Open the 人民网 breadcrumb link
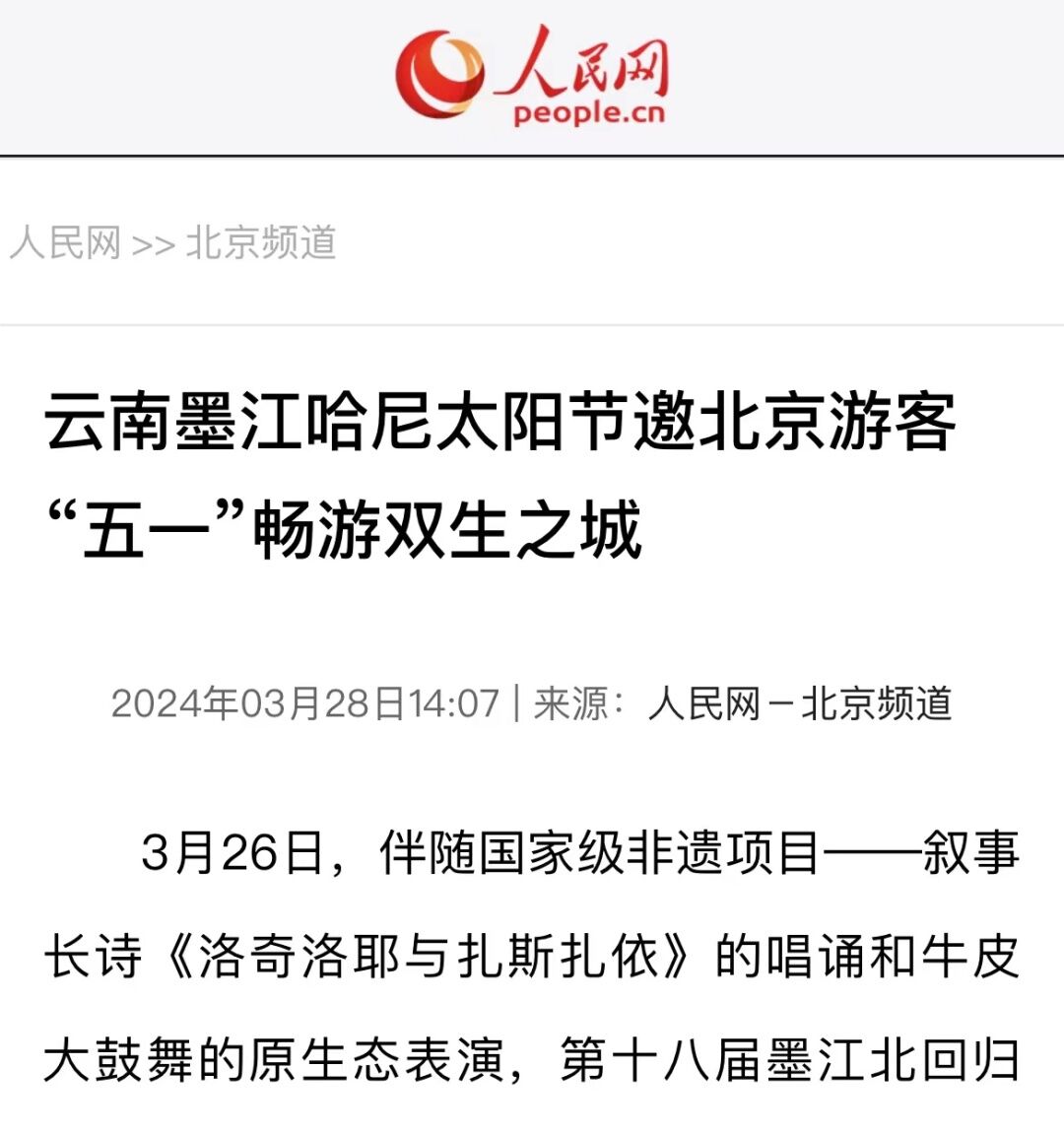The height and width of the screenshot is (1135, 1064). [65, 242]
